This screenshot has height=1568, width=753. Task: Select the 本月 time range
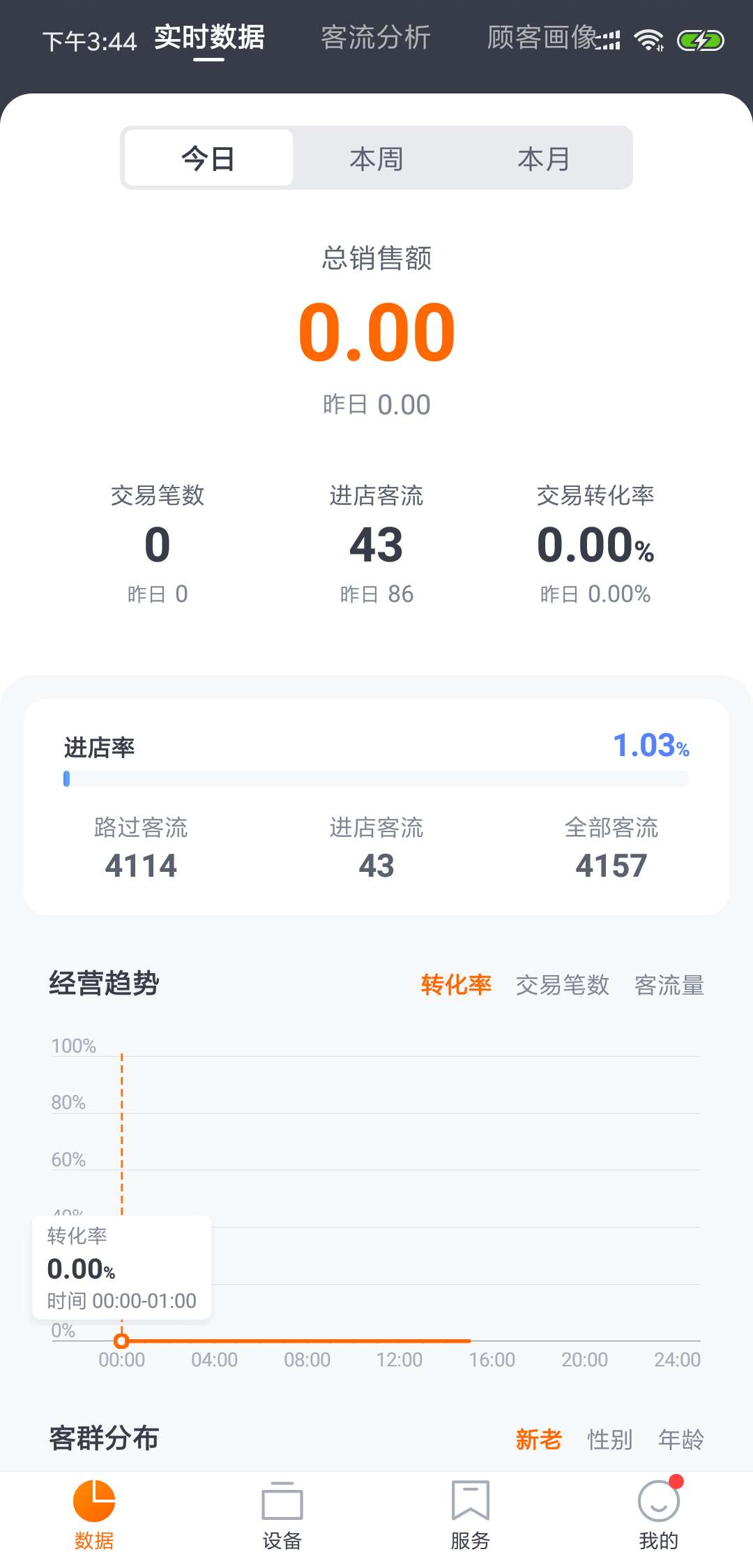pyautogui.click(x=544, y=159)
